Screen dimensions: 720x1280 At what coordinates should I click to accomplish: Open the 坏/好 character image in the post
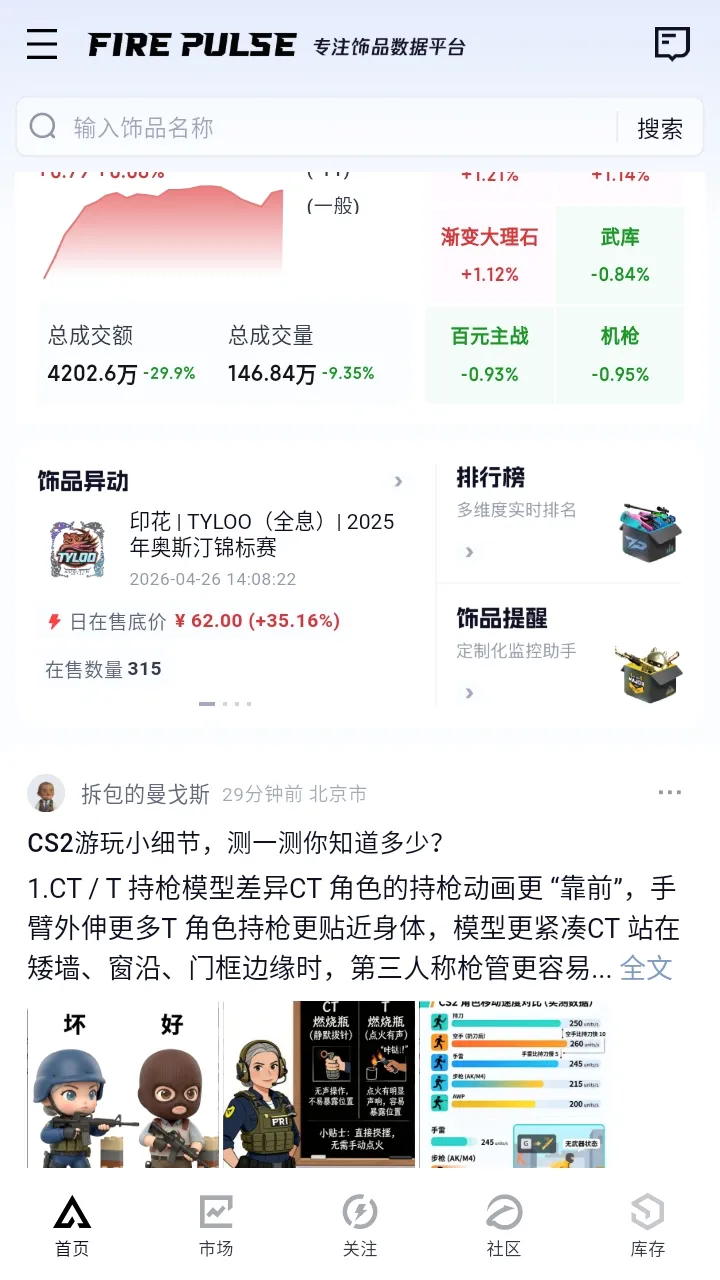pos(123,1084)
